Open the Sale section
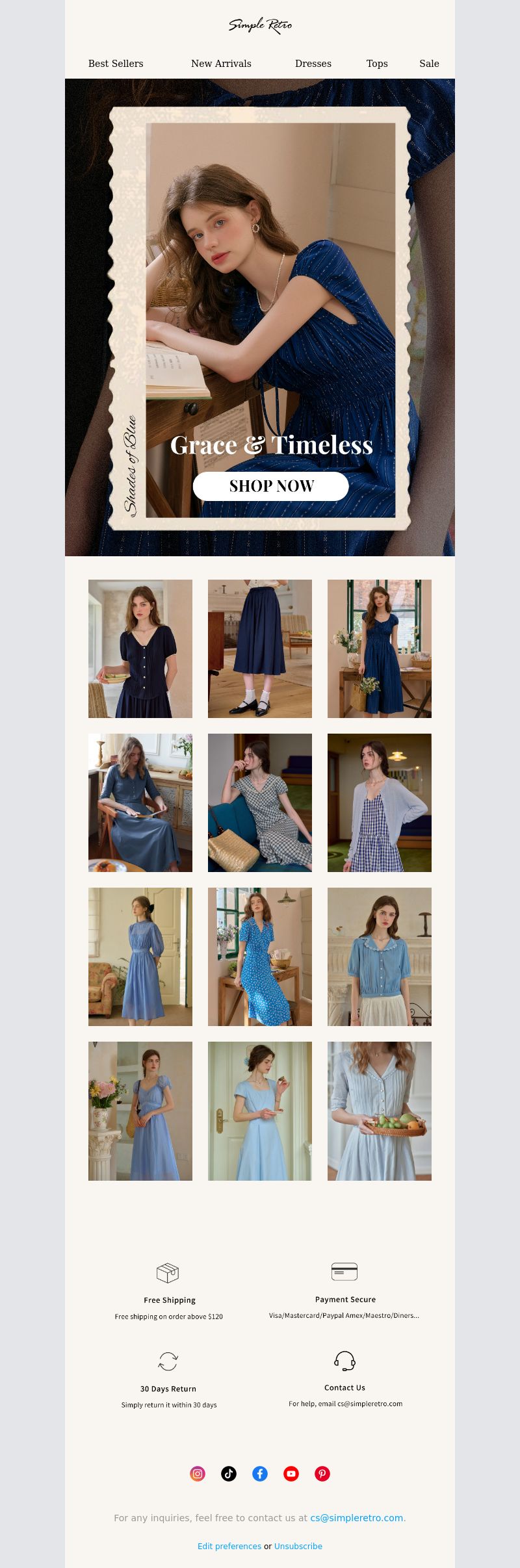Image resolution: width=520 pixels, height=1568 pixels. click(429, 64)
